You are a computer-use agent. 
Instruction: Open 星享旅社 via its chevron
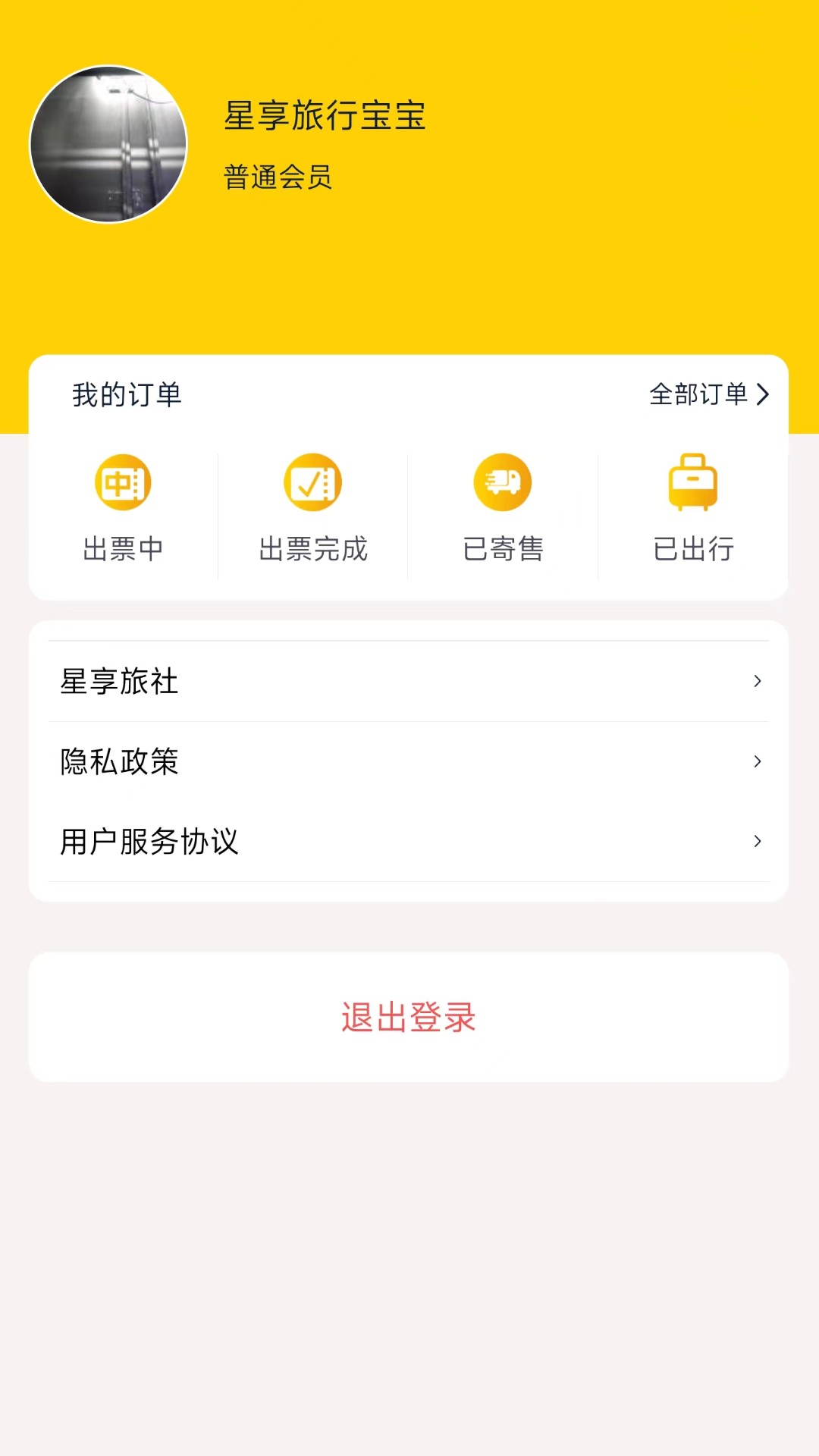point(756,682)
